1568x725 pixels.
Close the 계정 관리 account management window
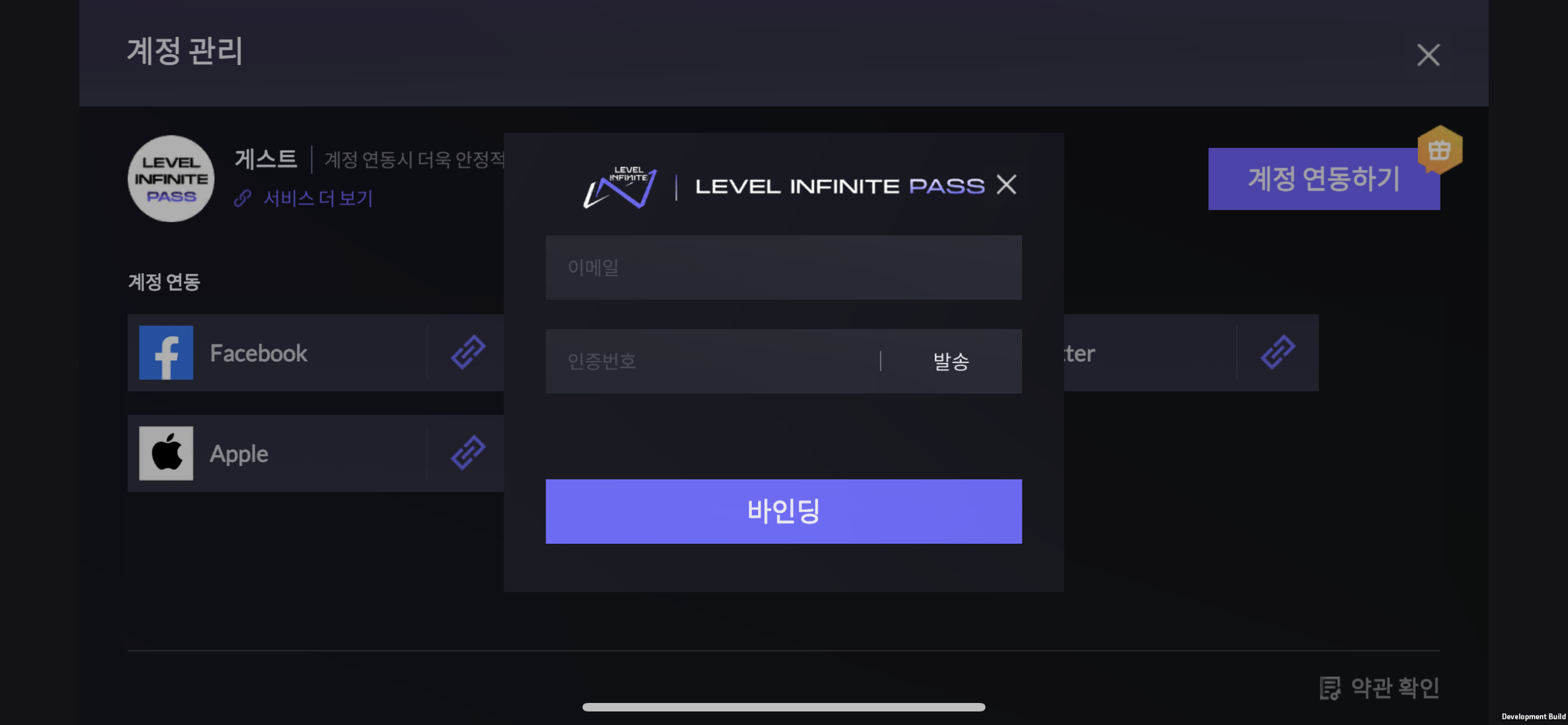(x=1427, y=55)
